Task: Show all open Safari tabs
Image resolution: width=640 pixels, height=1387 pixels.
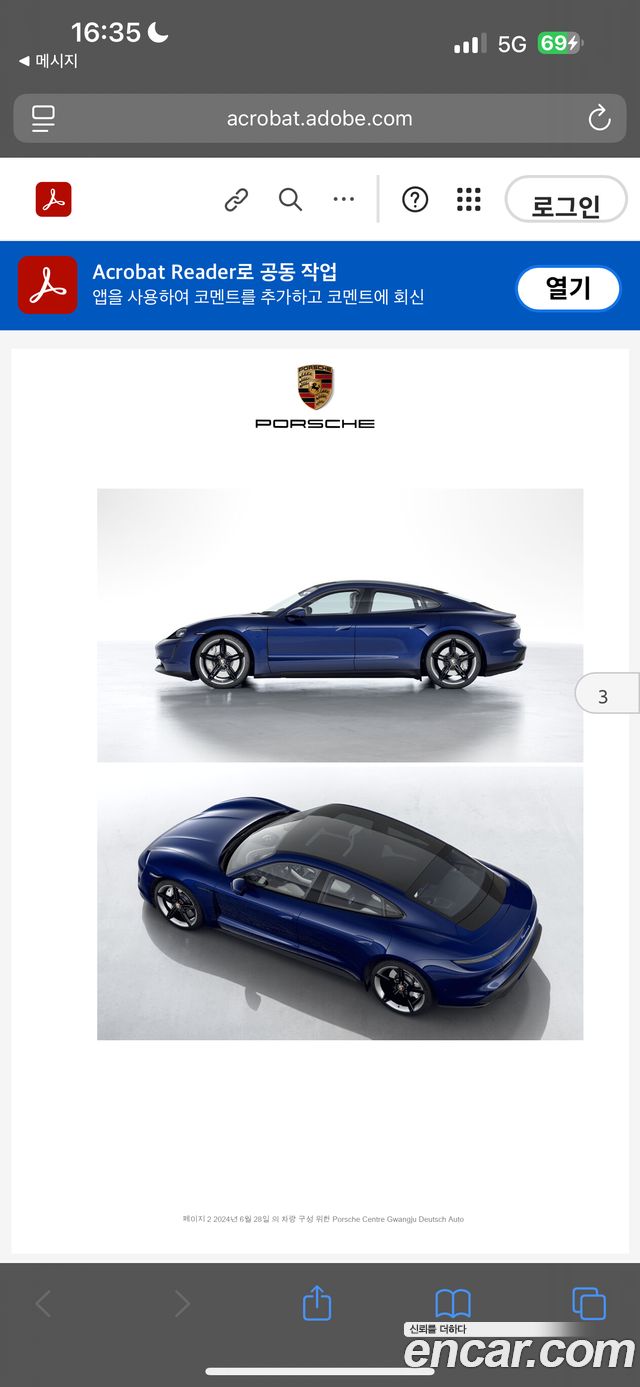Action: (588, 1303)
